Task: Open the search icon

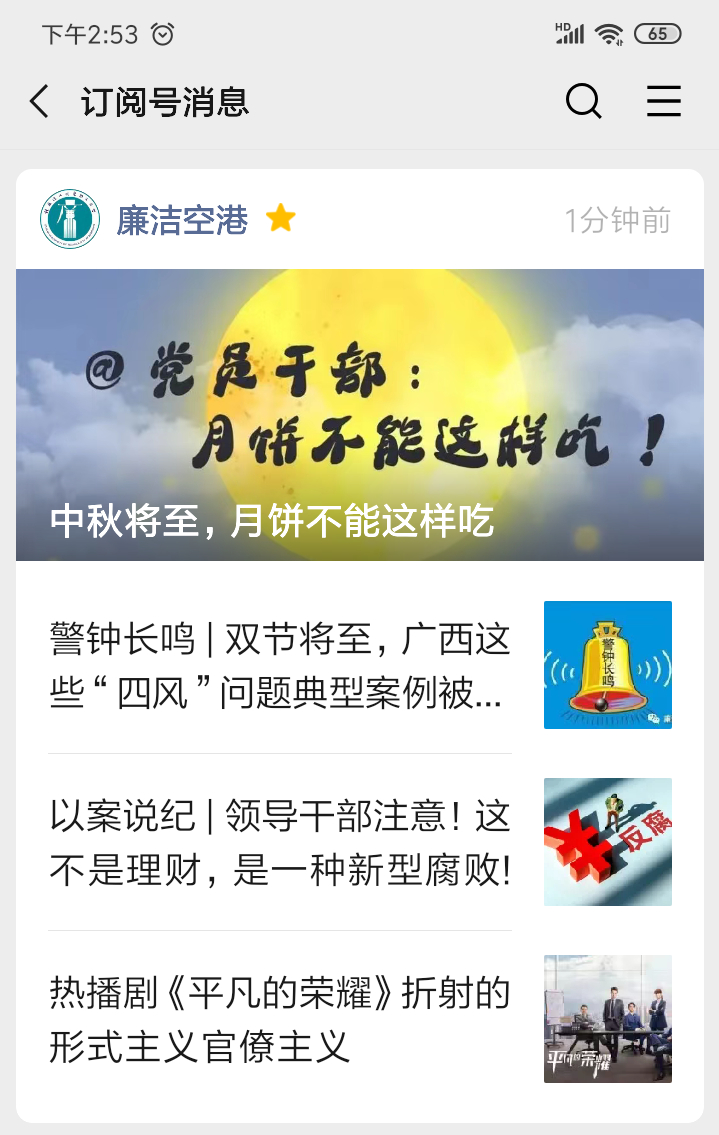Action: click(x=583, y=102)
